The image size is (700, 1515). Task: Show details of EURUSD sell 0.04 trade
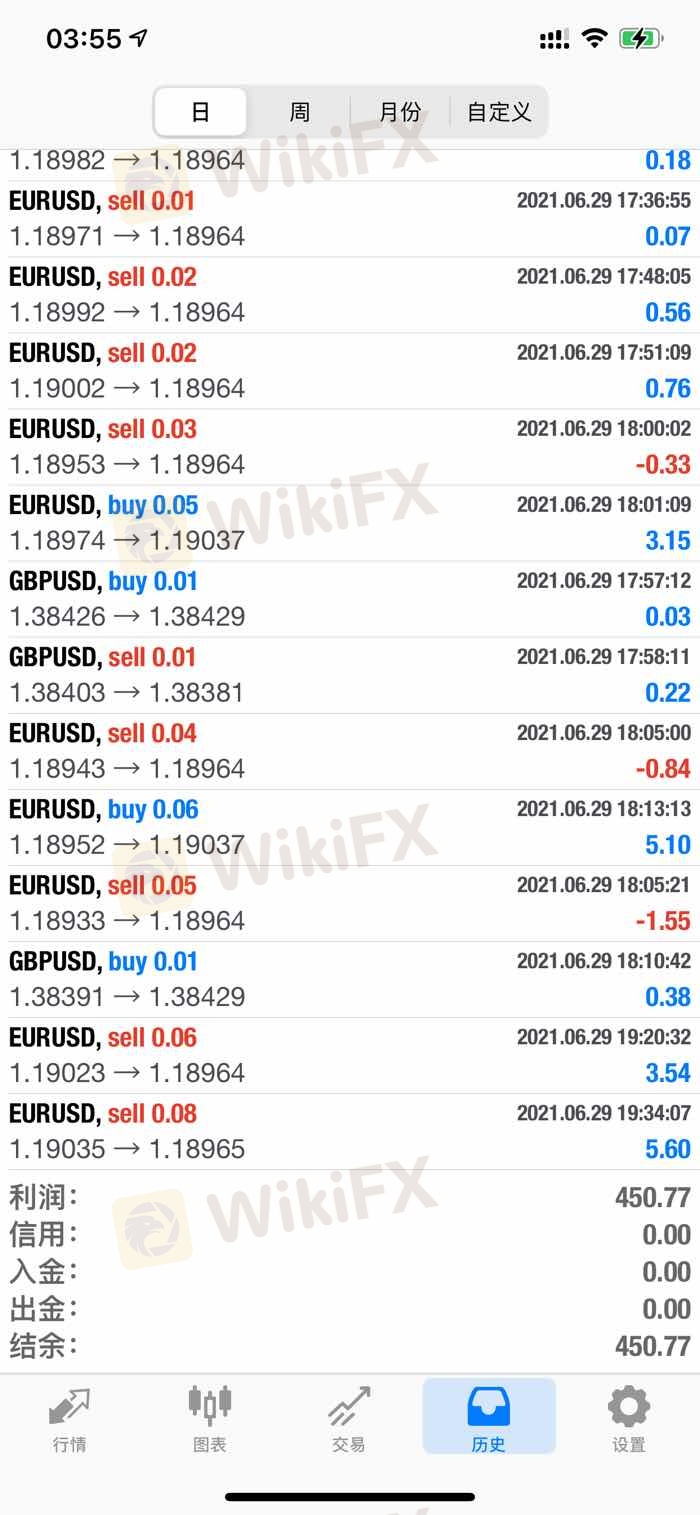tap(349, 751)
